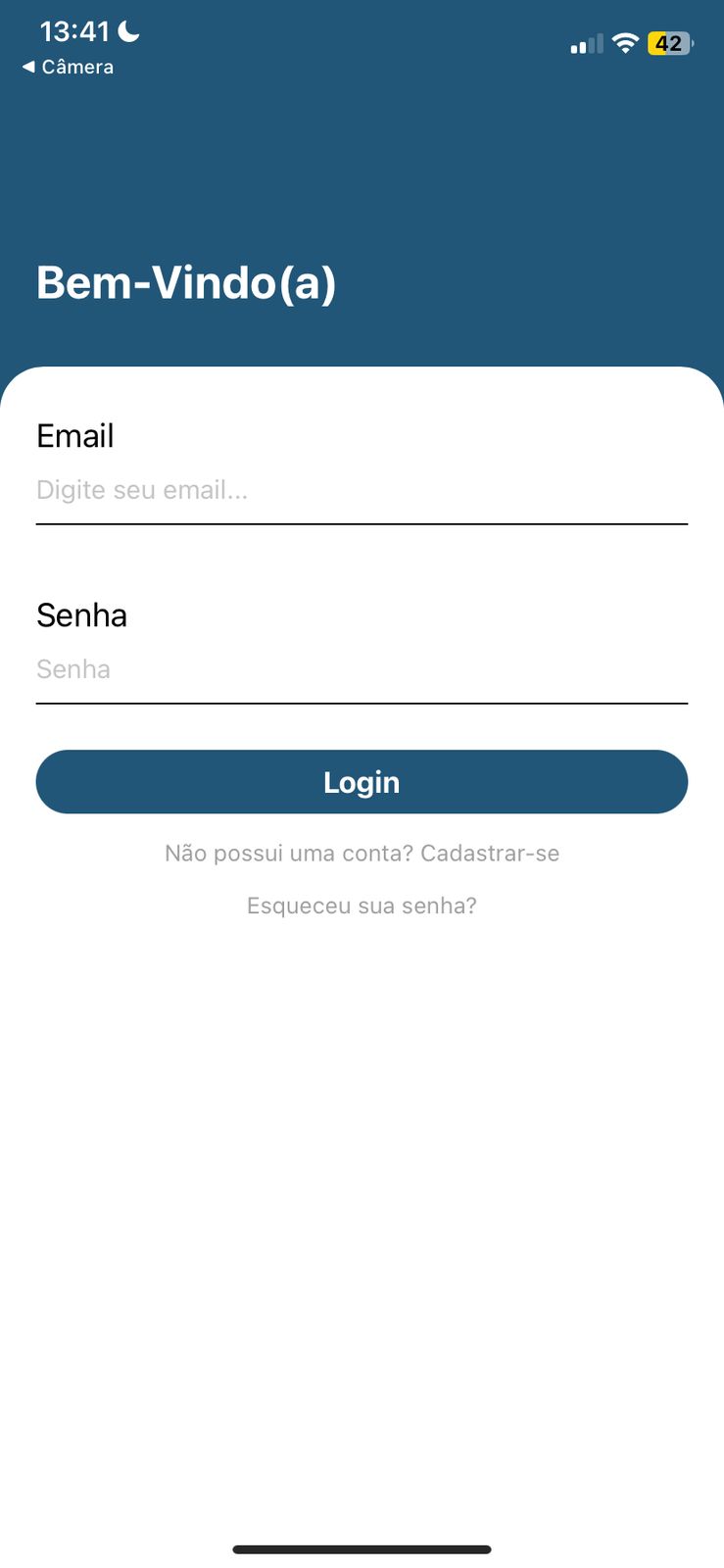This screenshot has width=724, height=1568.
Task: Tap the Login button
Action: coord(362,782)
